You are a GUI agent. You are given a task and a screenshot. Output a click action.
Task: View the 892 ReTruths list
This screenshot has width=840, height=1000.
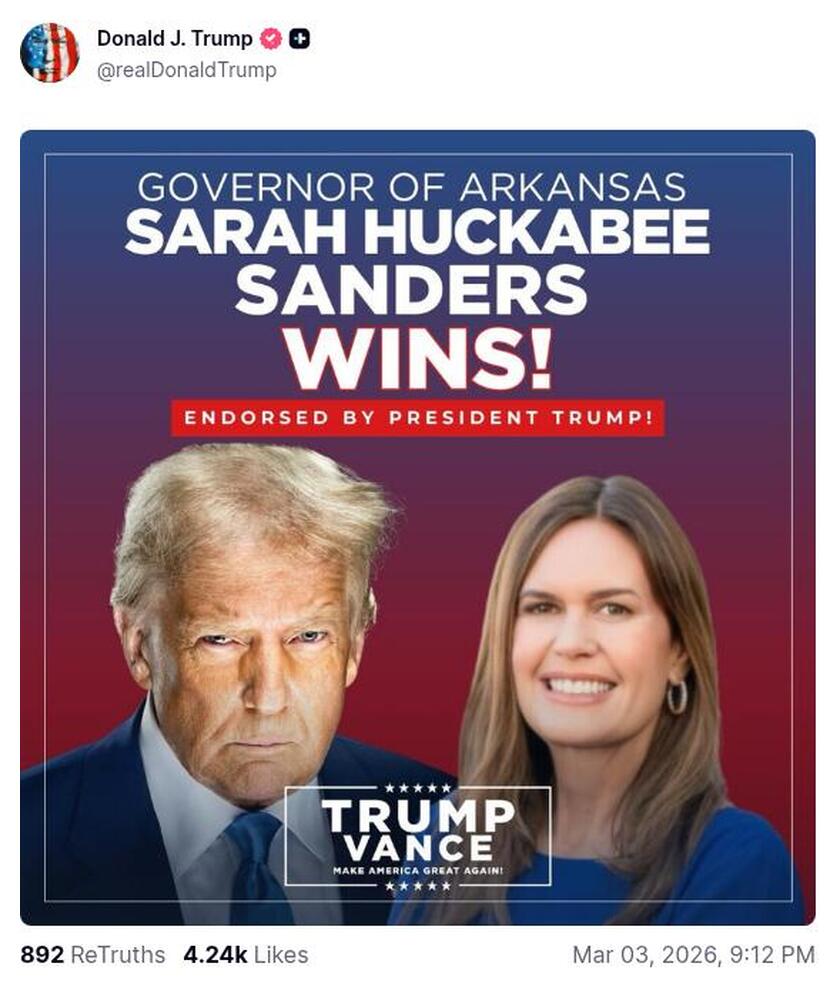(92, 955)
